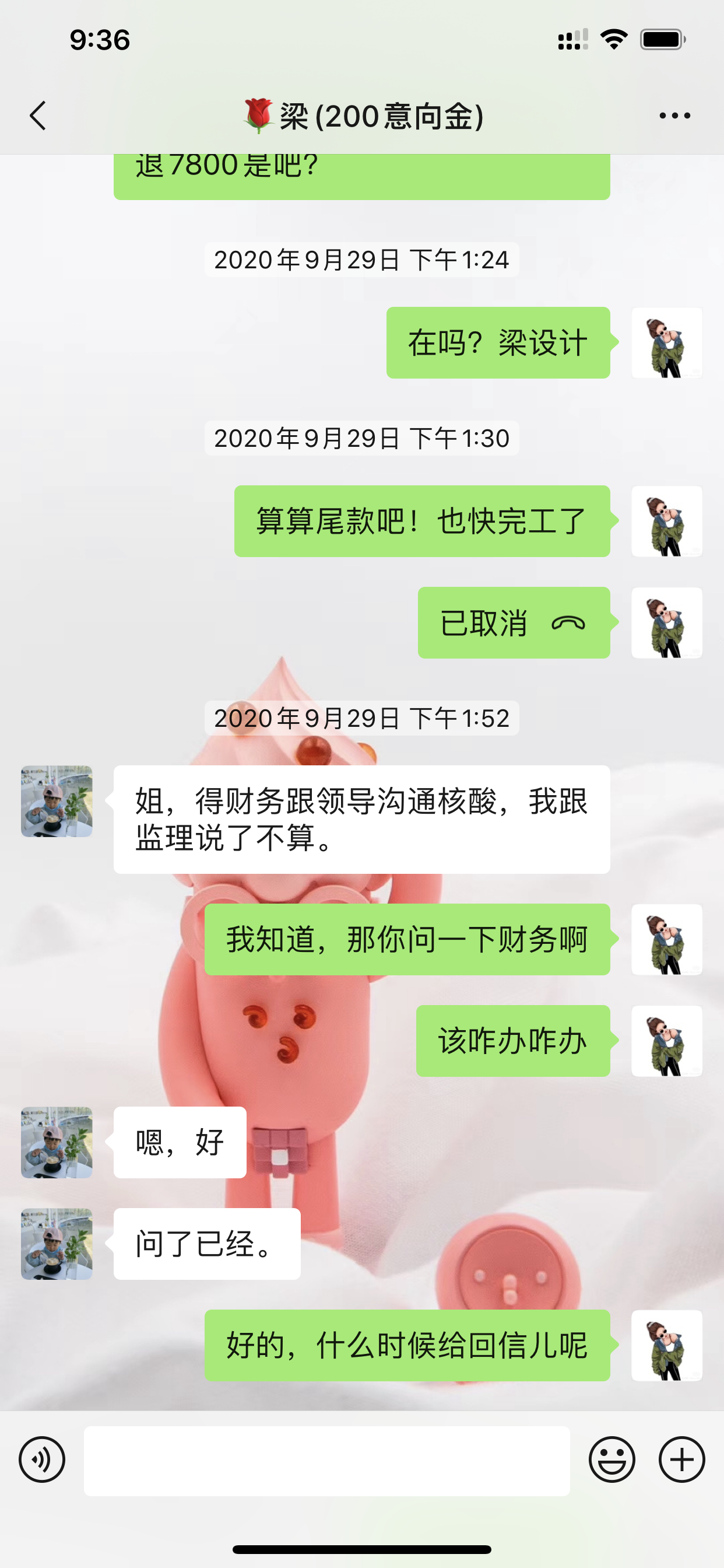Open the plus attachments menu

[x=681, y=1459]
